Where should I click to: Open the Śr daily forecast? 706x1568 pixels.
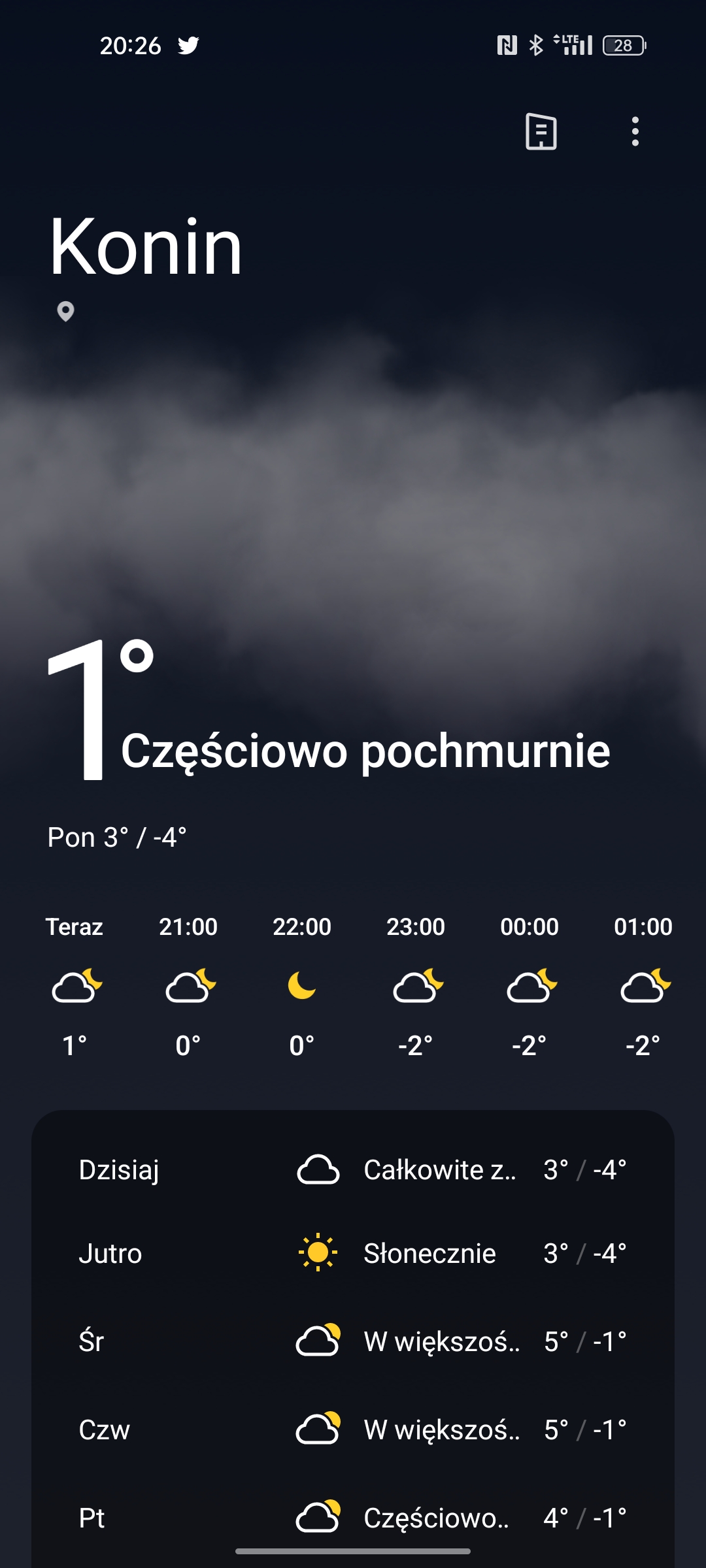click(x=353, y=1341)
